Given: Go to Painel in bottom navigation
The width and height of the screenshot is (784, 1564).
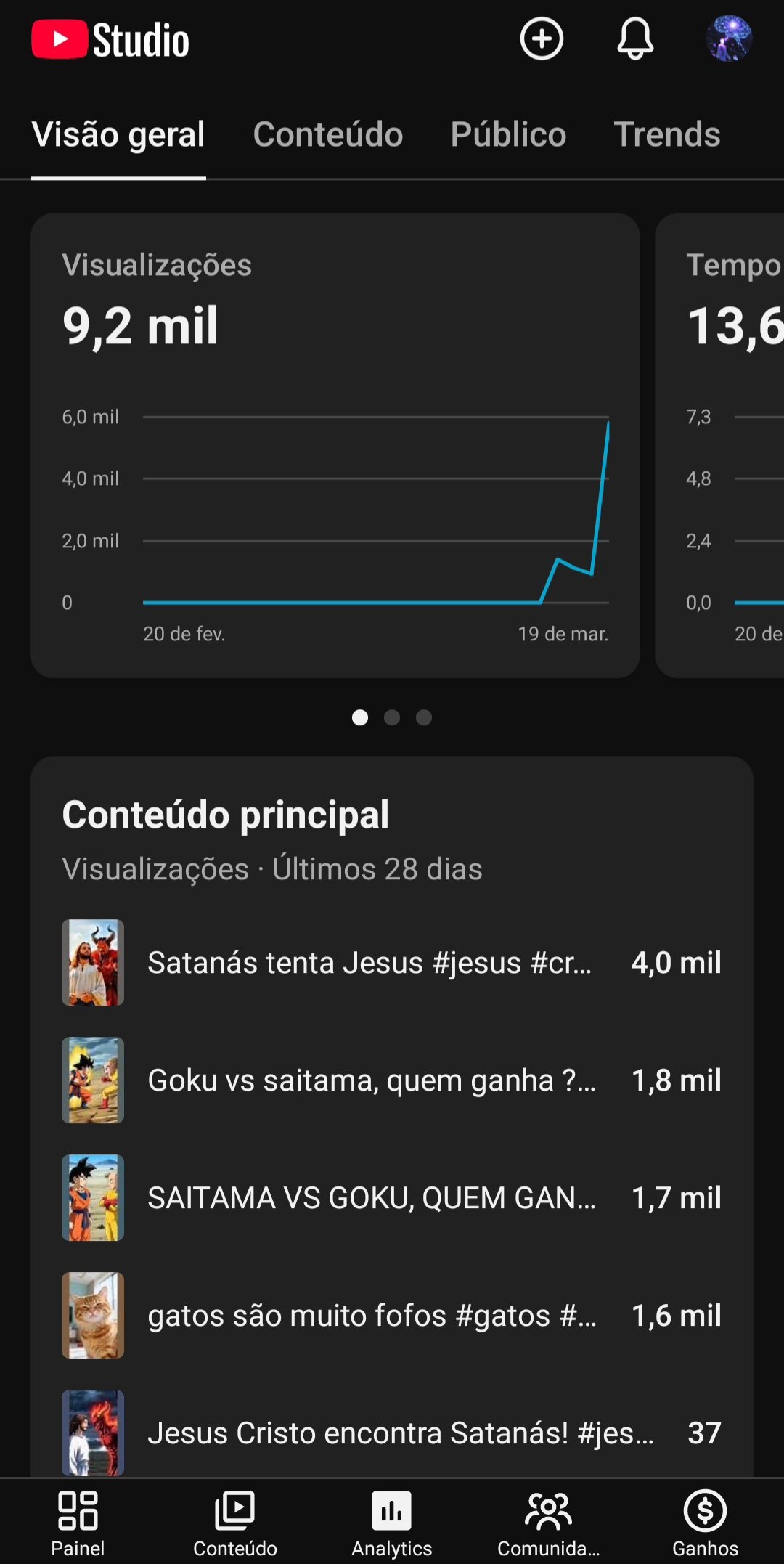Looking at the screenshot, I should coord(78,1523).
